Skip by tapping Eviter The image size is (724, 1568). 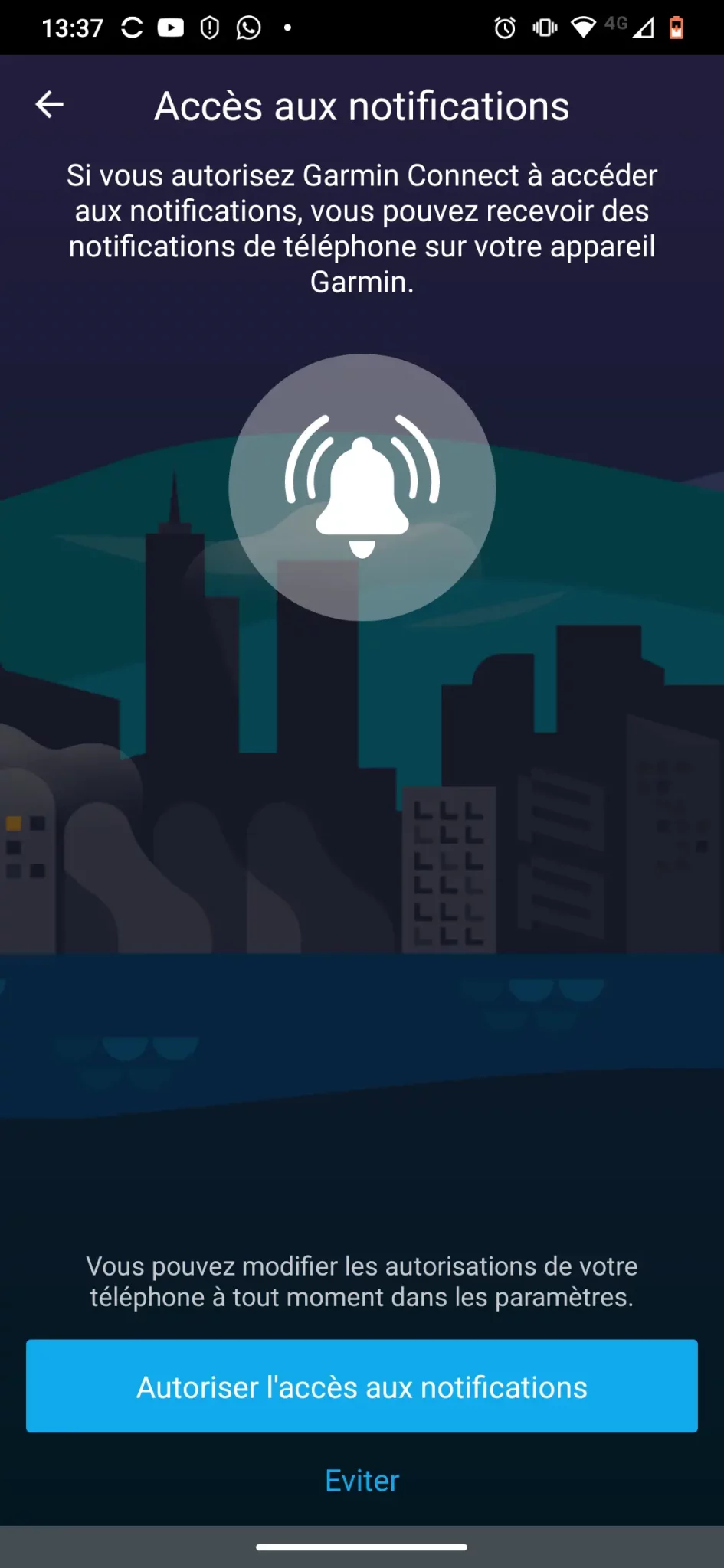362,1481
